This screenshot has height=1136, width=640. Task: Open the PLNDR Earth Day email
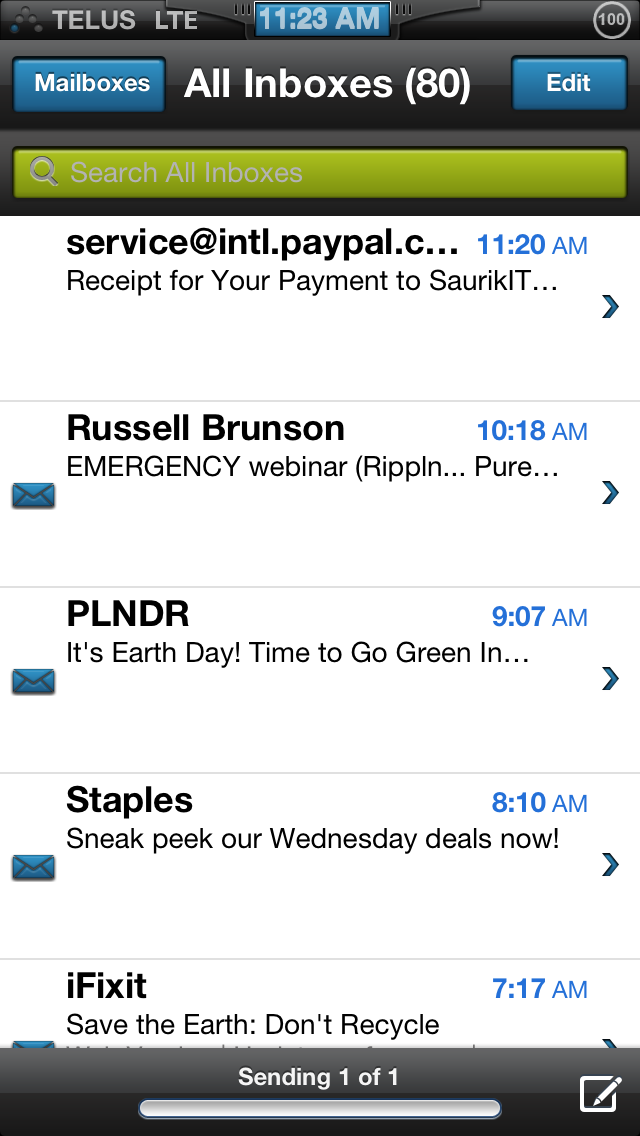click(x=320, y=680)
